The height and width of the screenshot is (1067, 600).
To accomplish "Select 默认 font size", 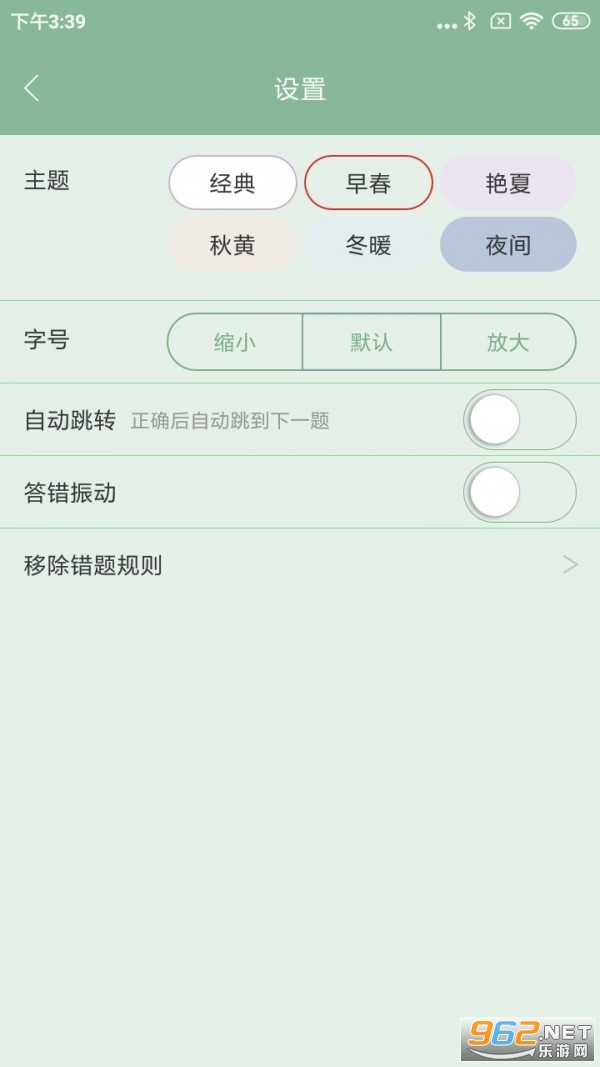I will [x=371, y=342].
